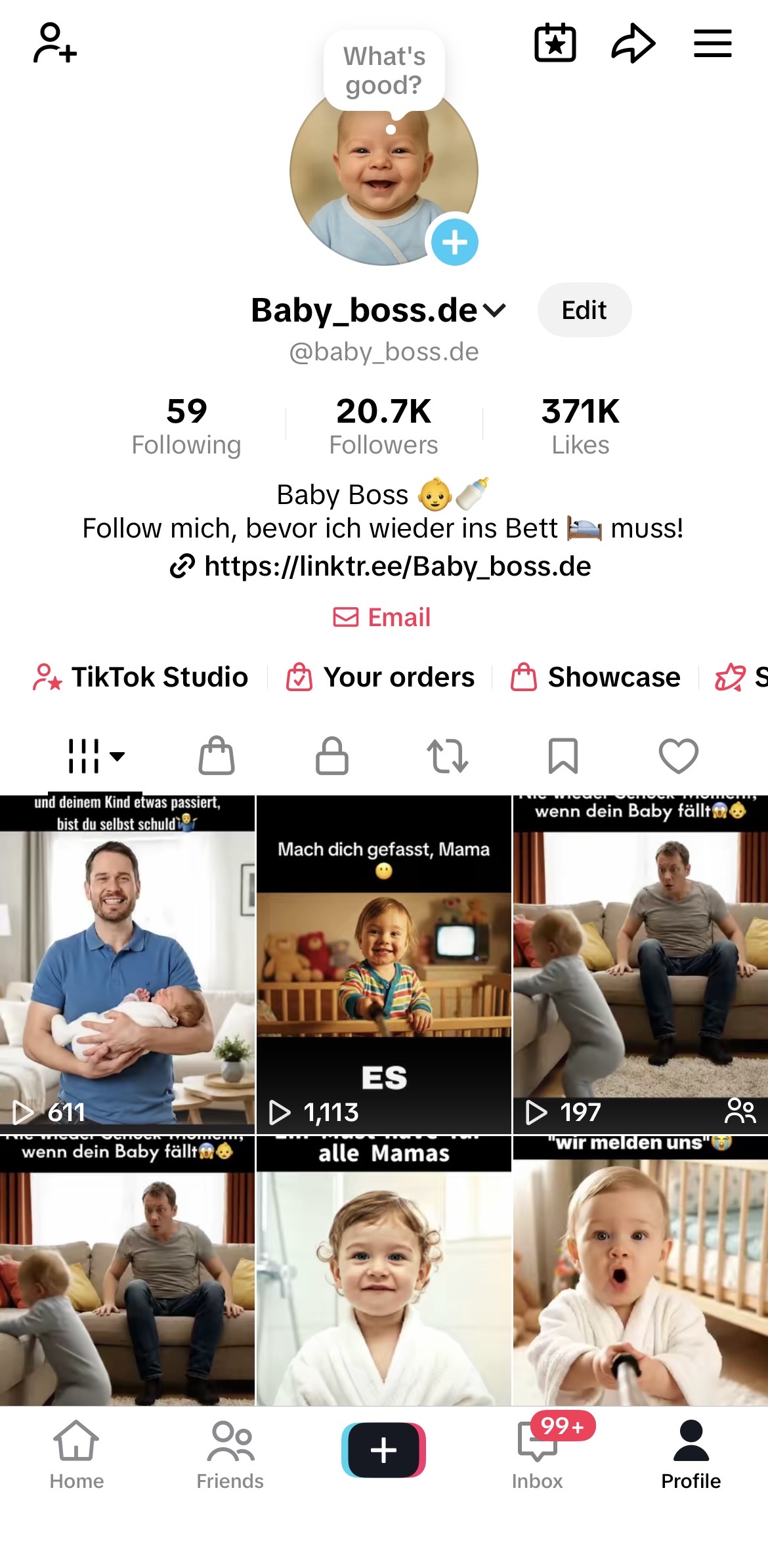This screenshot has height=1568, width=768.
Task: Switch to the private videos lock tab
Action: pyautogui.click(x=332, y=756)
